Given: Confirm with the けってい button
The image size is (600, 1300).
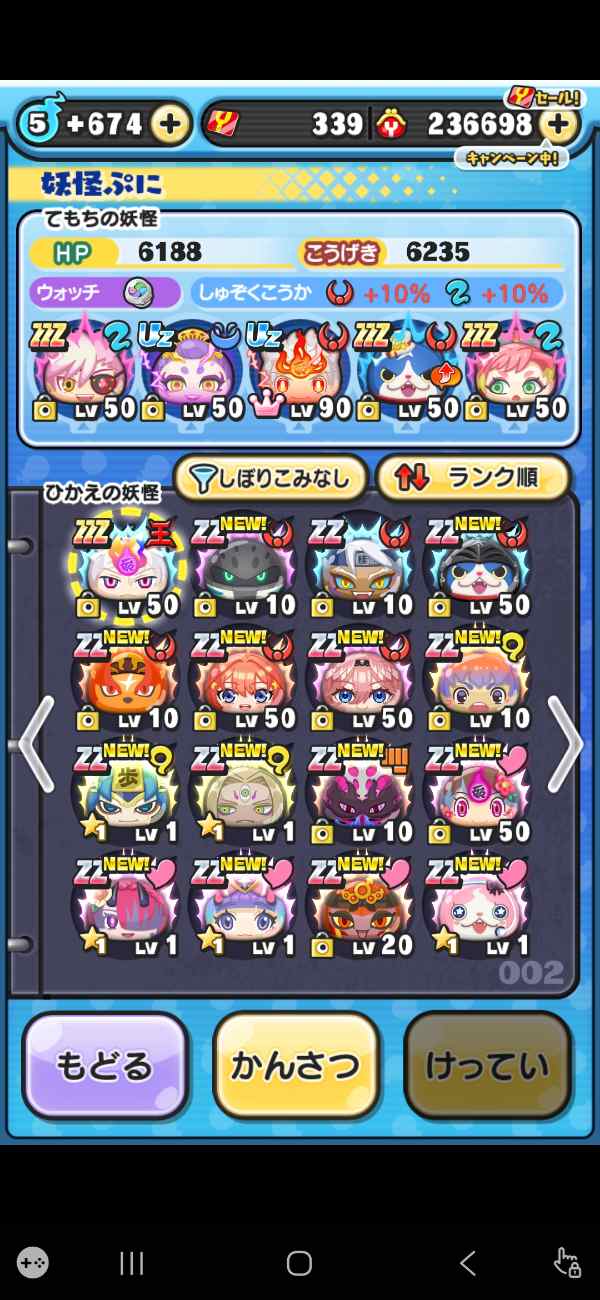Looking at the screenshot, I should pos(487,1065).
